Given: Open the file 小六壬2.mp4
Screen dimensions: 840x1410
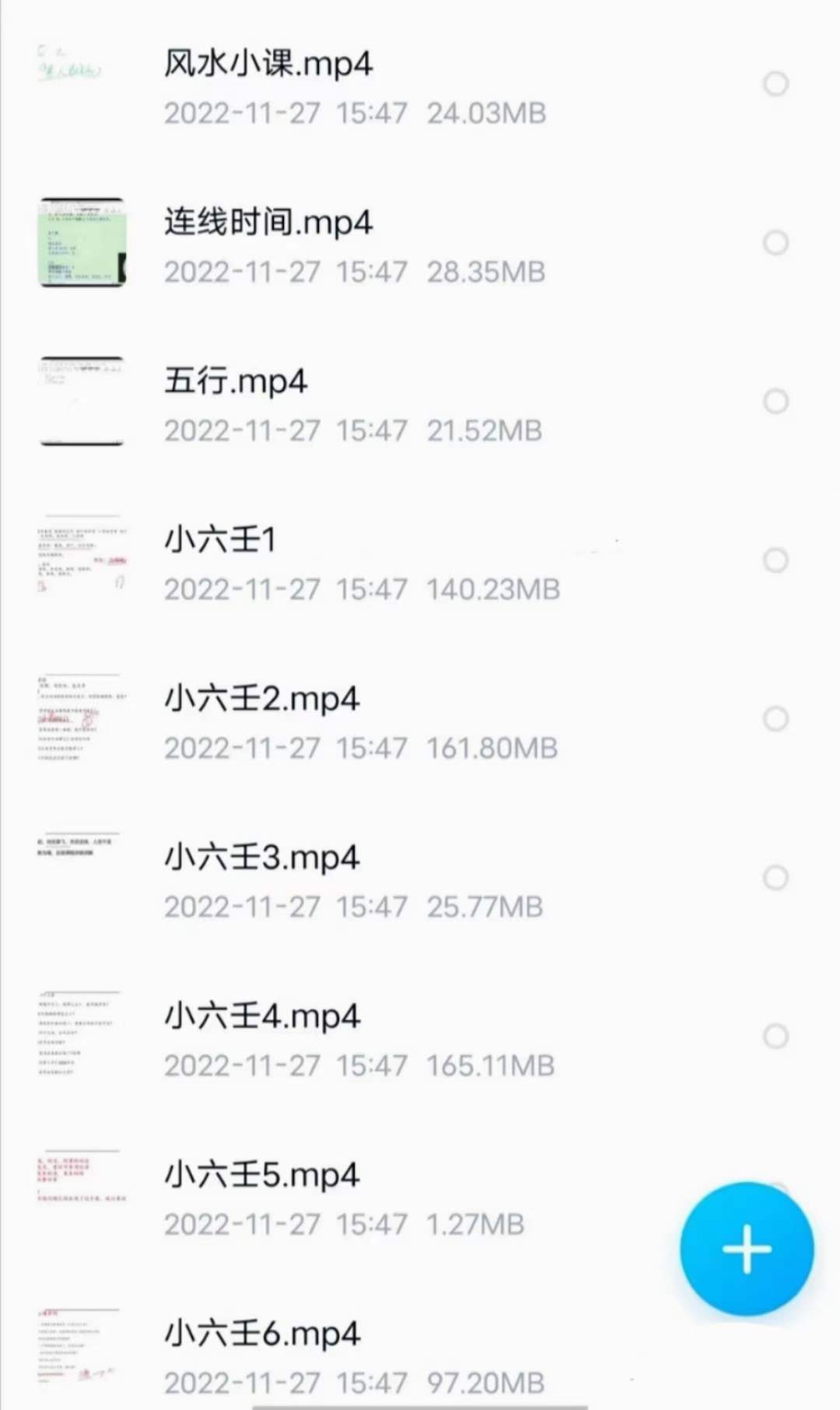Looking at the screenshot, I should [x=261, y=699].
